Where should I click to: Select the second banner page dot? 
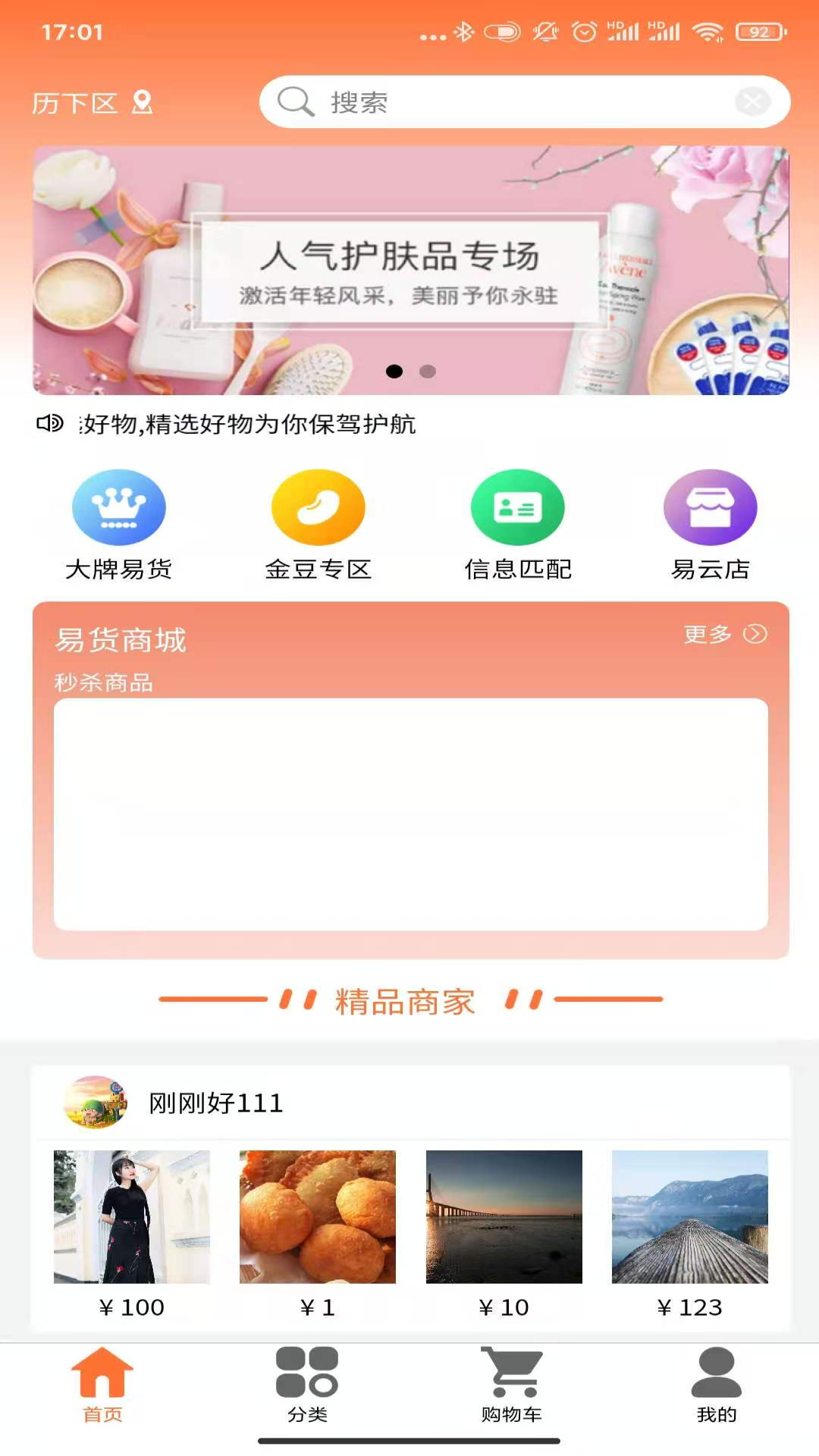428,371
